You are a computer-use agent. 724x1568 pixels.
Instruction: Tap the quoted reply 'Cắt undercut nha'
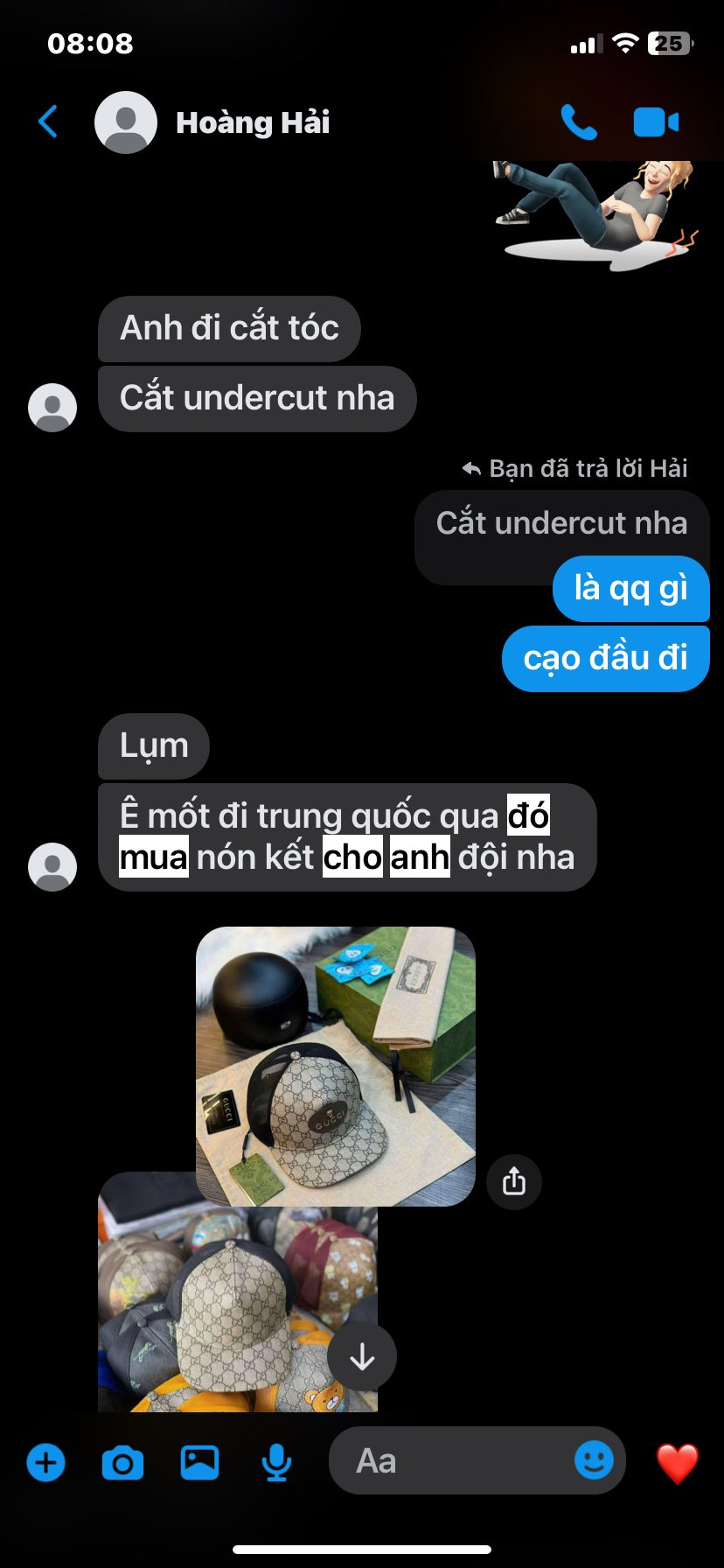561,523
